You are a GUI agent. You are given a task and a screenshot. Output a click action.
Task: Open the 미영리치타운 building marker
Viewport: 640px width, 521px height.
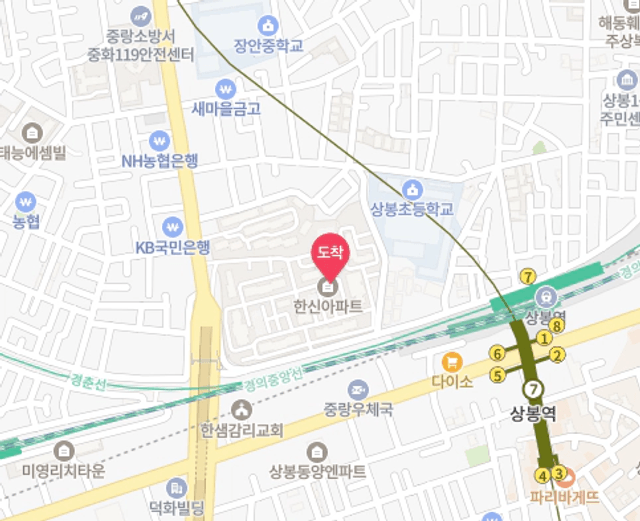coord(64,452)
